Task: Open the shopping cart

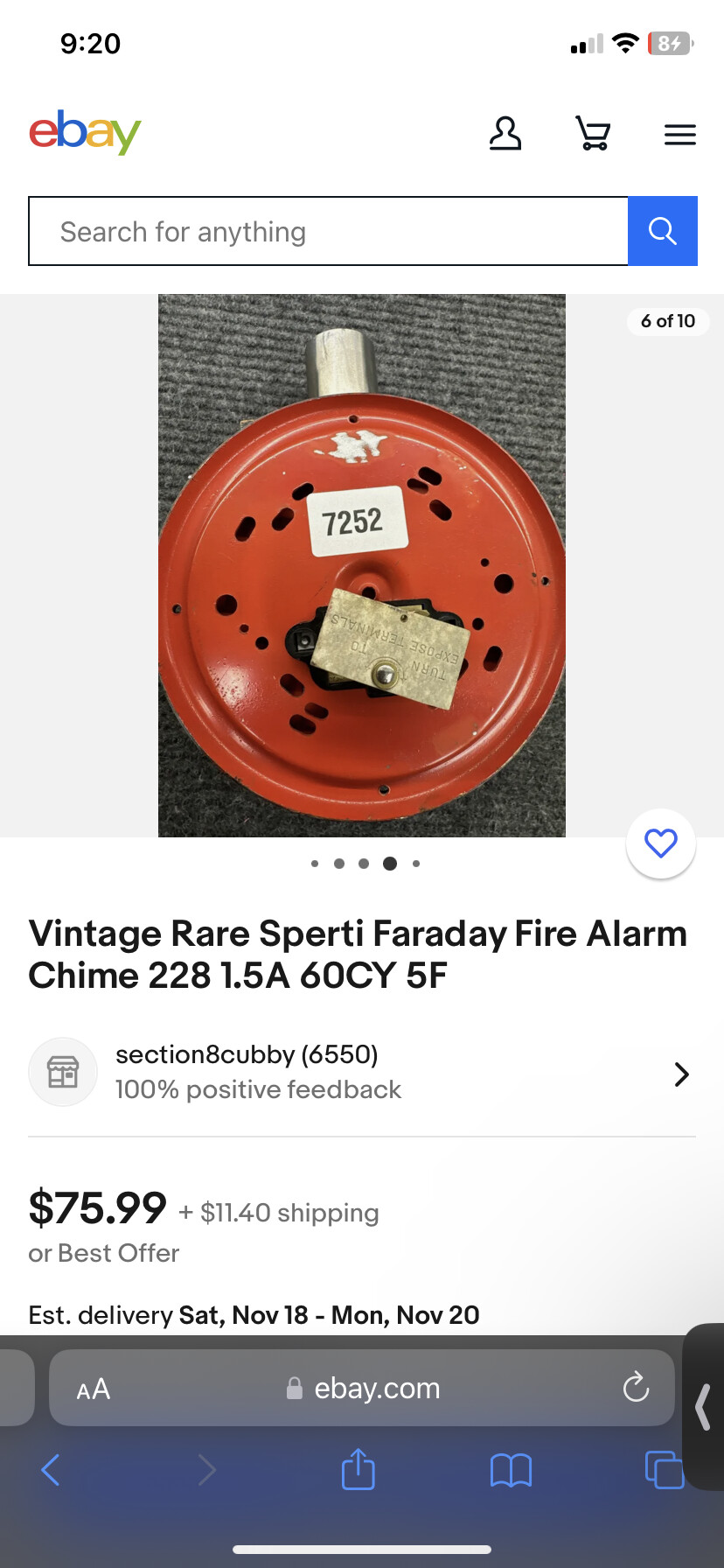Action: point(593,134)
